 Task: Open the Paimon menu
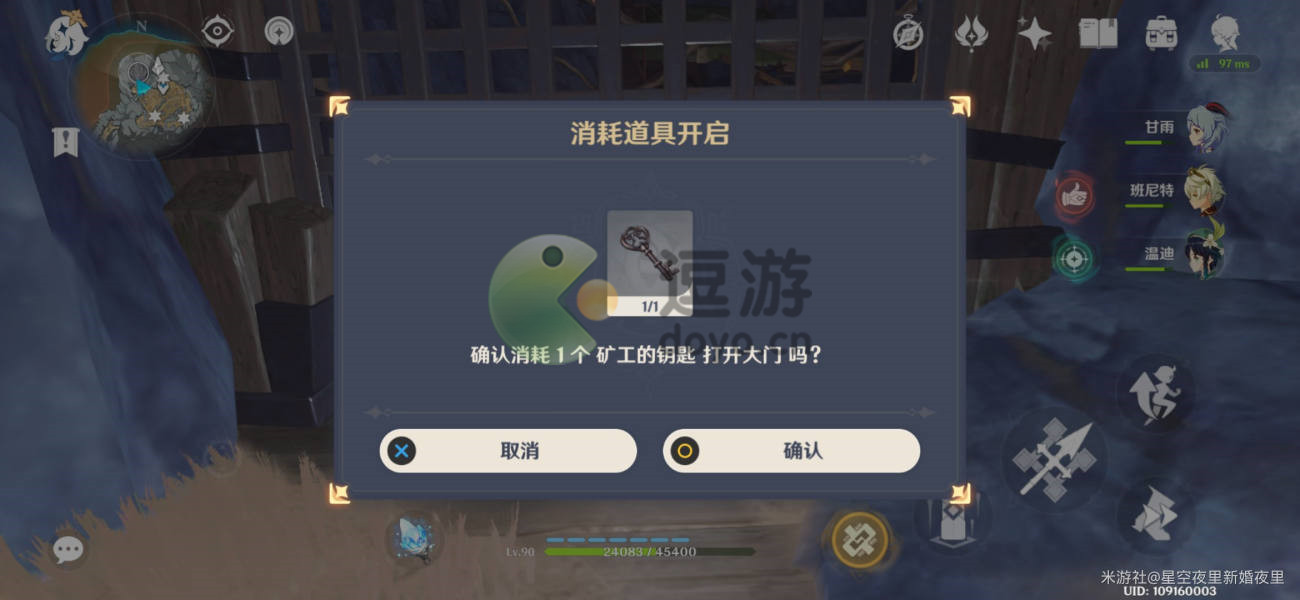coord(66,34)
